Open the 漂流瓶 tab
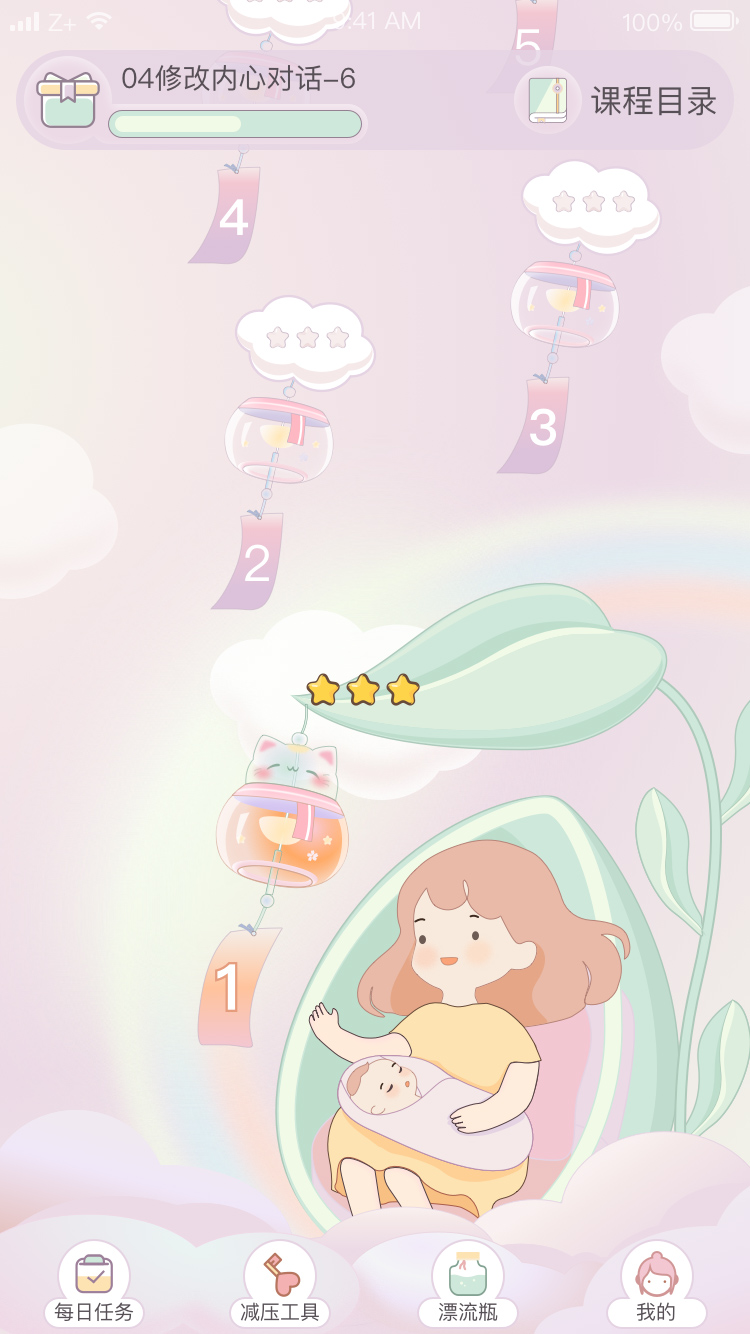 coord(468,1283)
